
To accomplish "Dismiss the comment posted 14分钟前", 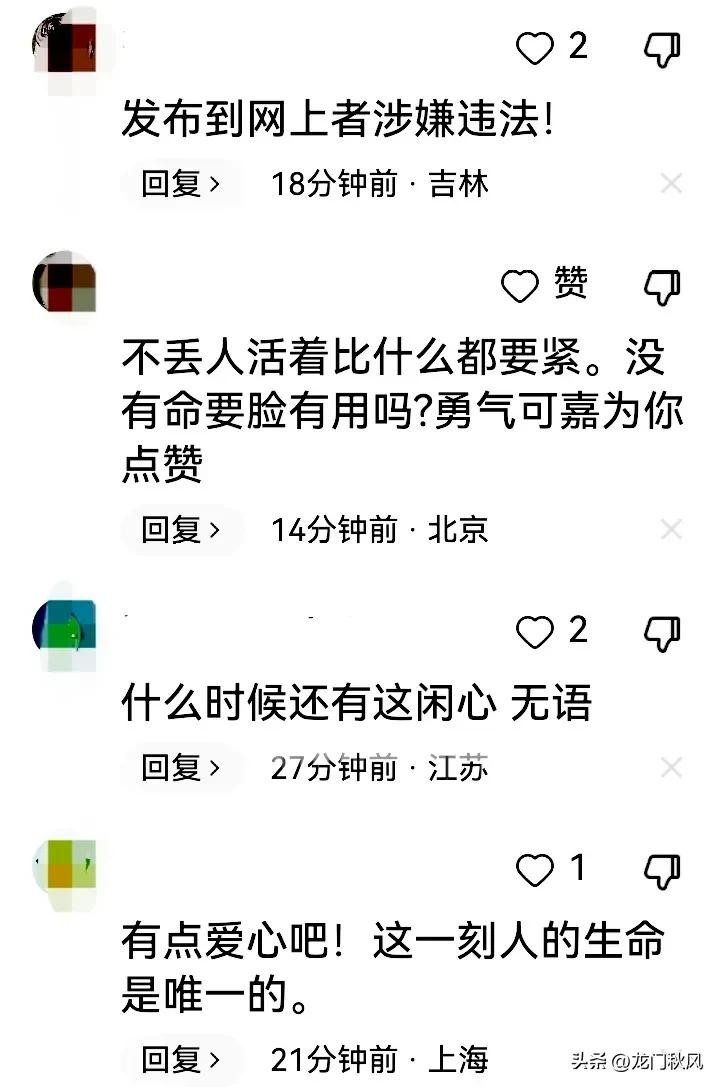I will click(671, 529).
